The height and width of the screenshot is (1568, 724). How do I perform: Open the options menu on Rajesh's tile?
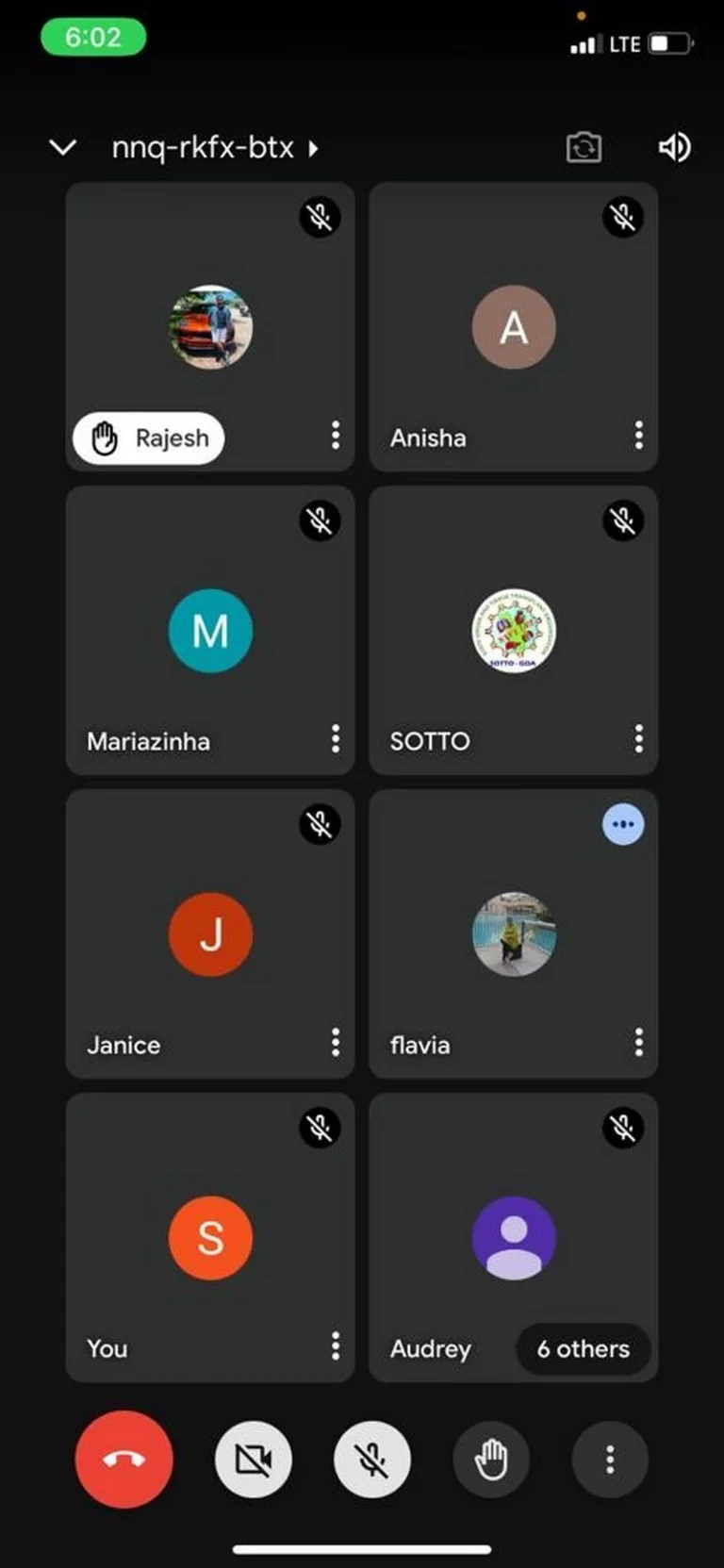point(336,435)
